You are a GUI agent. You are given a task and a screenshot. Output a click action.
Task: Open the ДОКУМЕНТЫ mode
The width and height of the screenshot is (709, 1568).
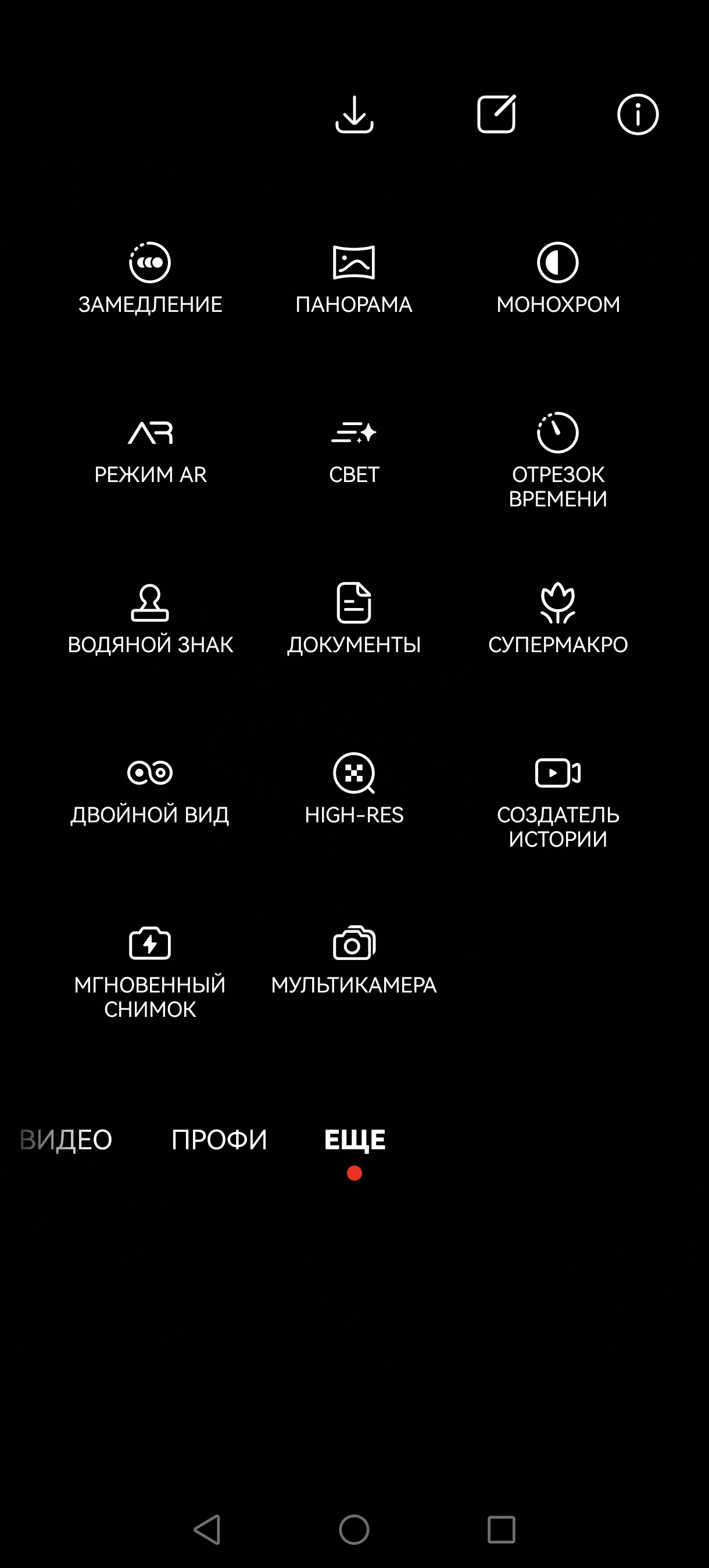354,620
